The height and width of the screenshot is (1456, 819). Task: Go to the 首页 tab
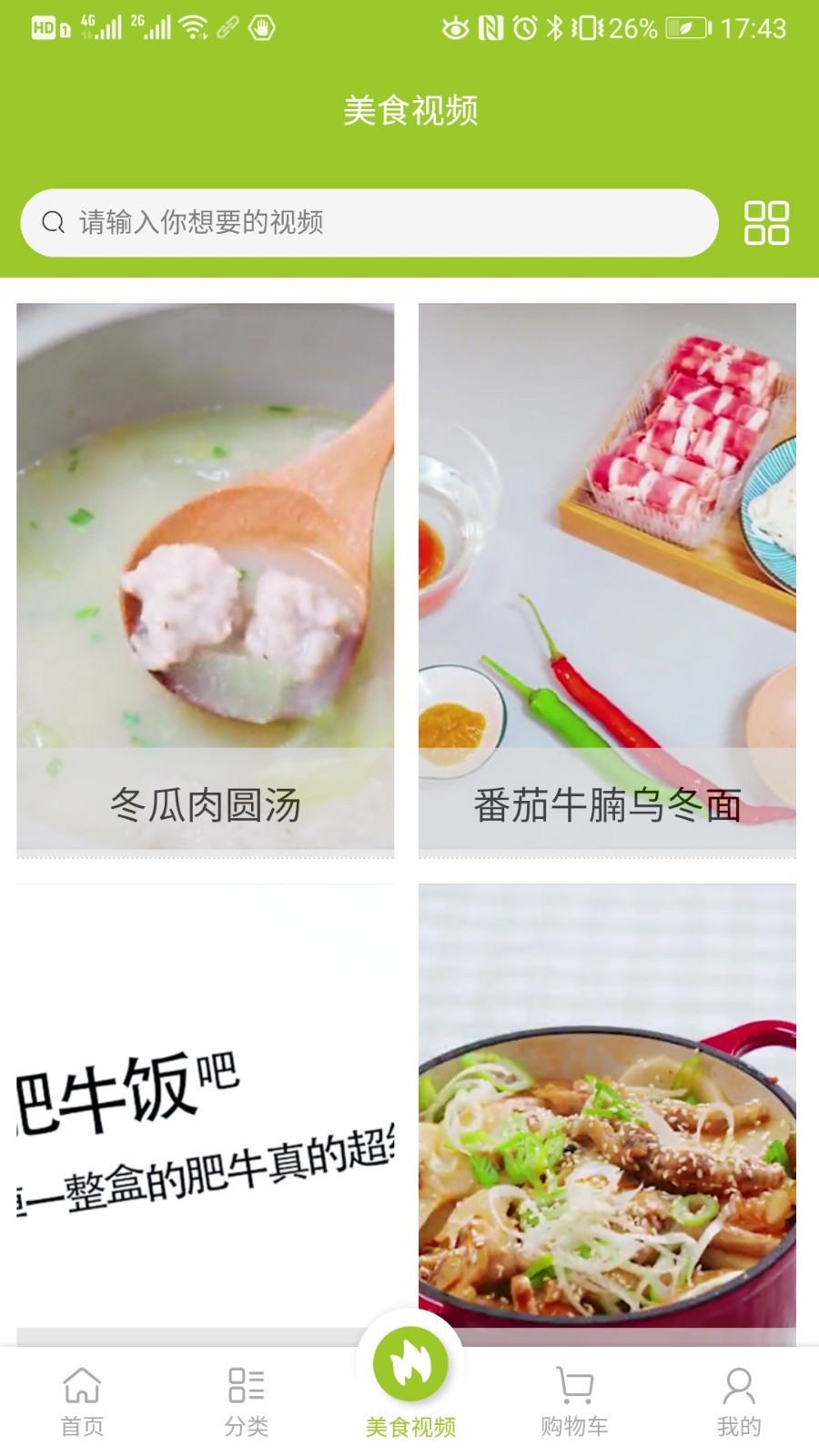(x=82, y=1401)
